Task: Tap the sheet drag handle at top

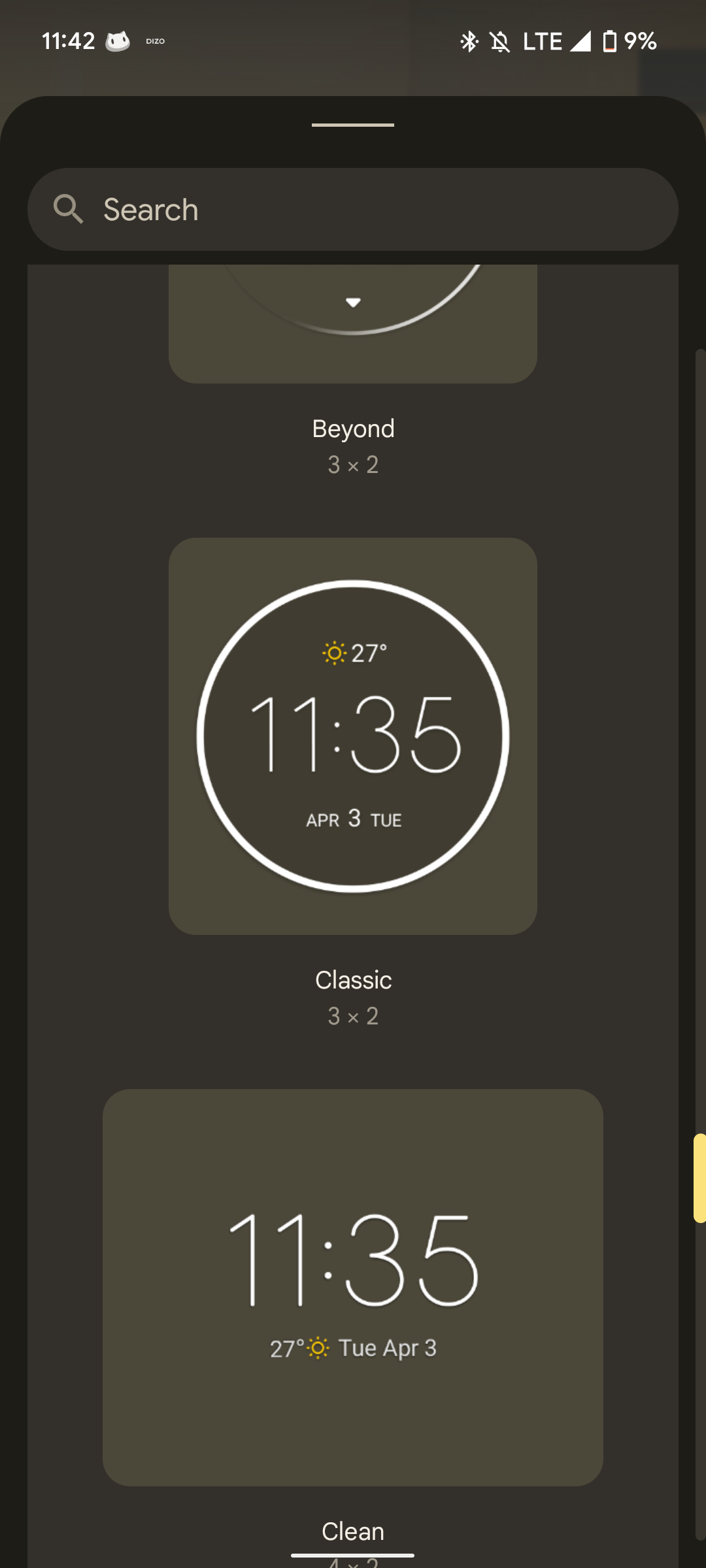Action: click(353, 125)
